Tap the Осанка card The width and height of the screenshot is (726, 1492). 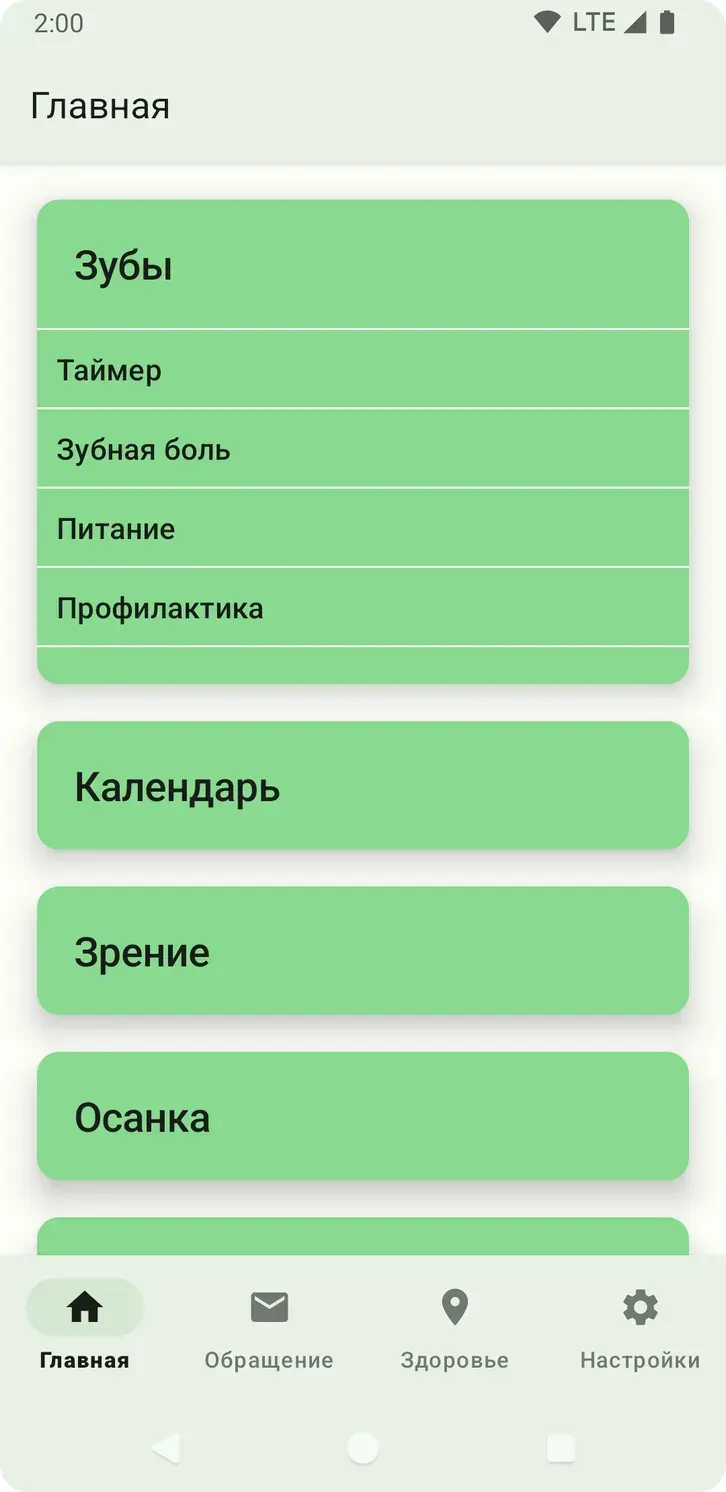pyautogui.click(x=362, y=1116)
